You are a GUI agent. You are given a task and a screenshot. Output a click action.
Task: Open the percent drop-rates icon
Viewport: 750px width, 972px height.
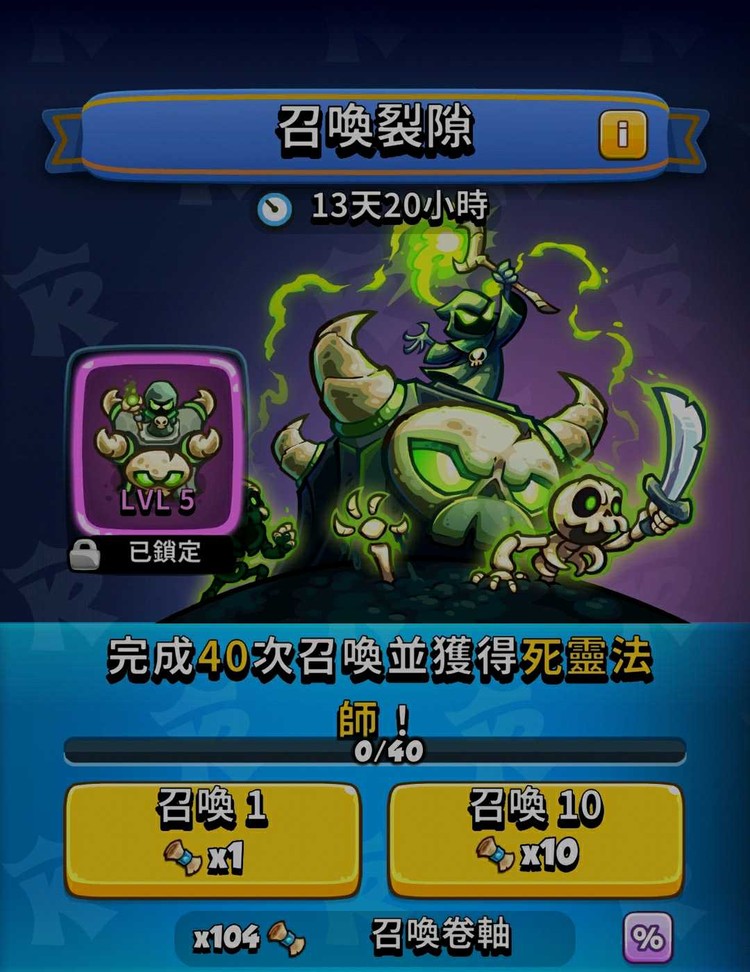(647, 937)
